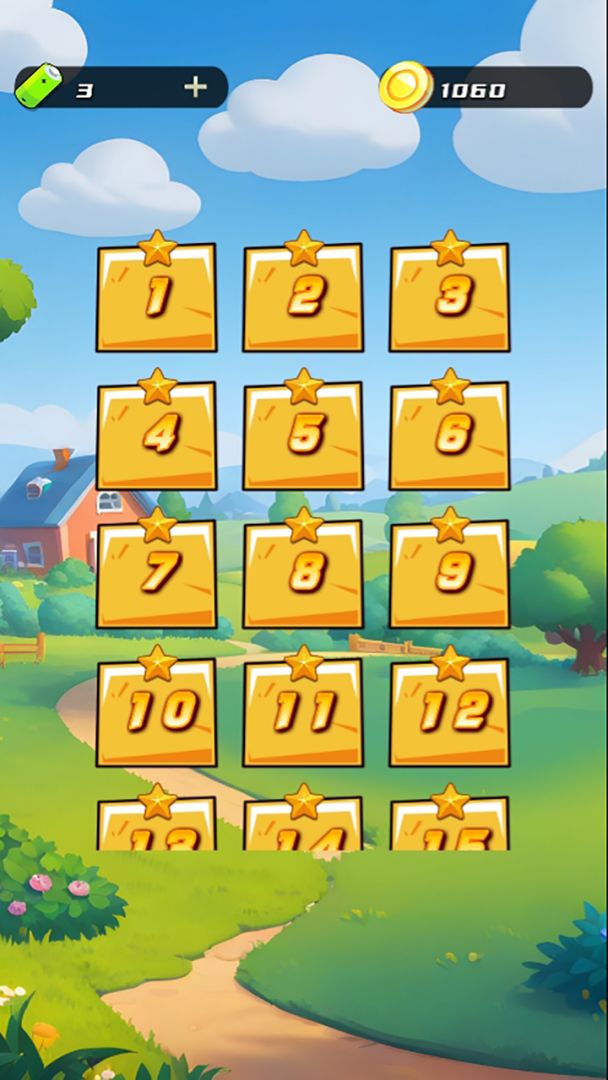
Task: Open the level 9 tile
Action: click(x=449, y=574)
